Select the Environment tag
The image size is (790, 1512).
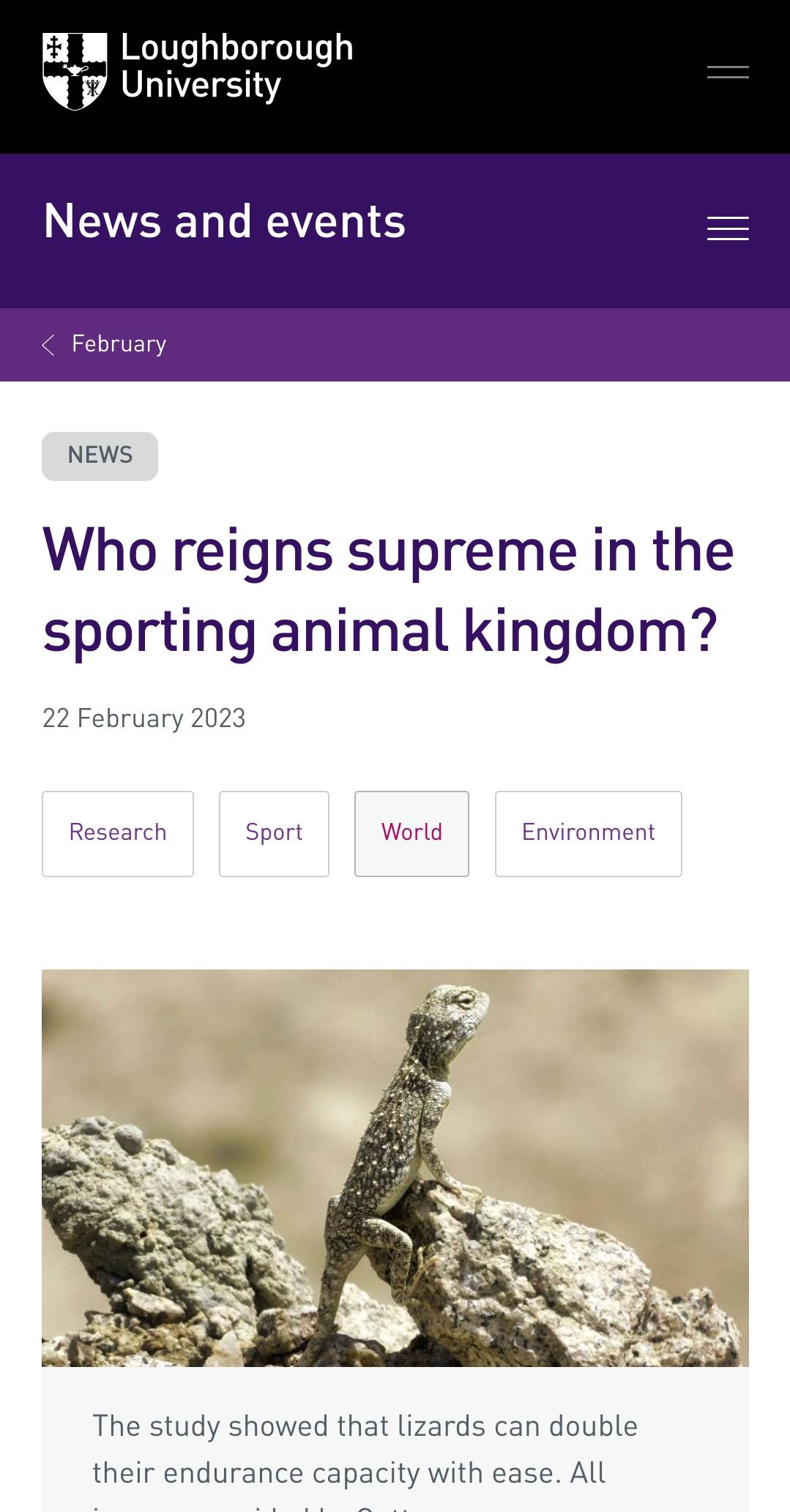(588, 833)
